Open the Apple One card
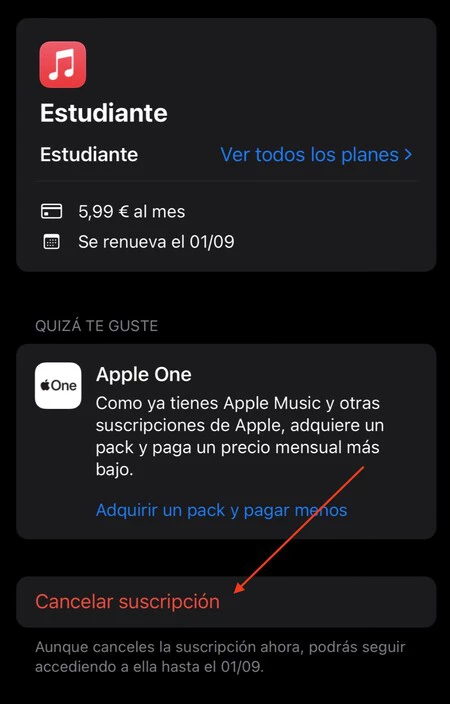This screenshot has height=704, width=450. tap(226, 441)
